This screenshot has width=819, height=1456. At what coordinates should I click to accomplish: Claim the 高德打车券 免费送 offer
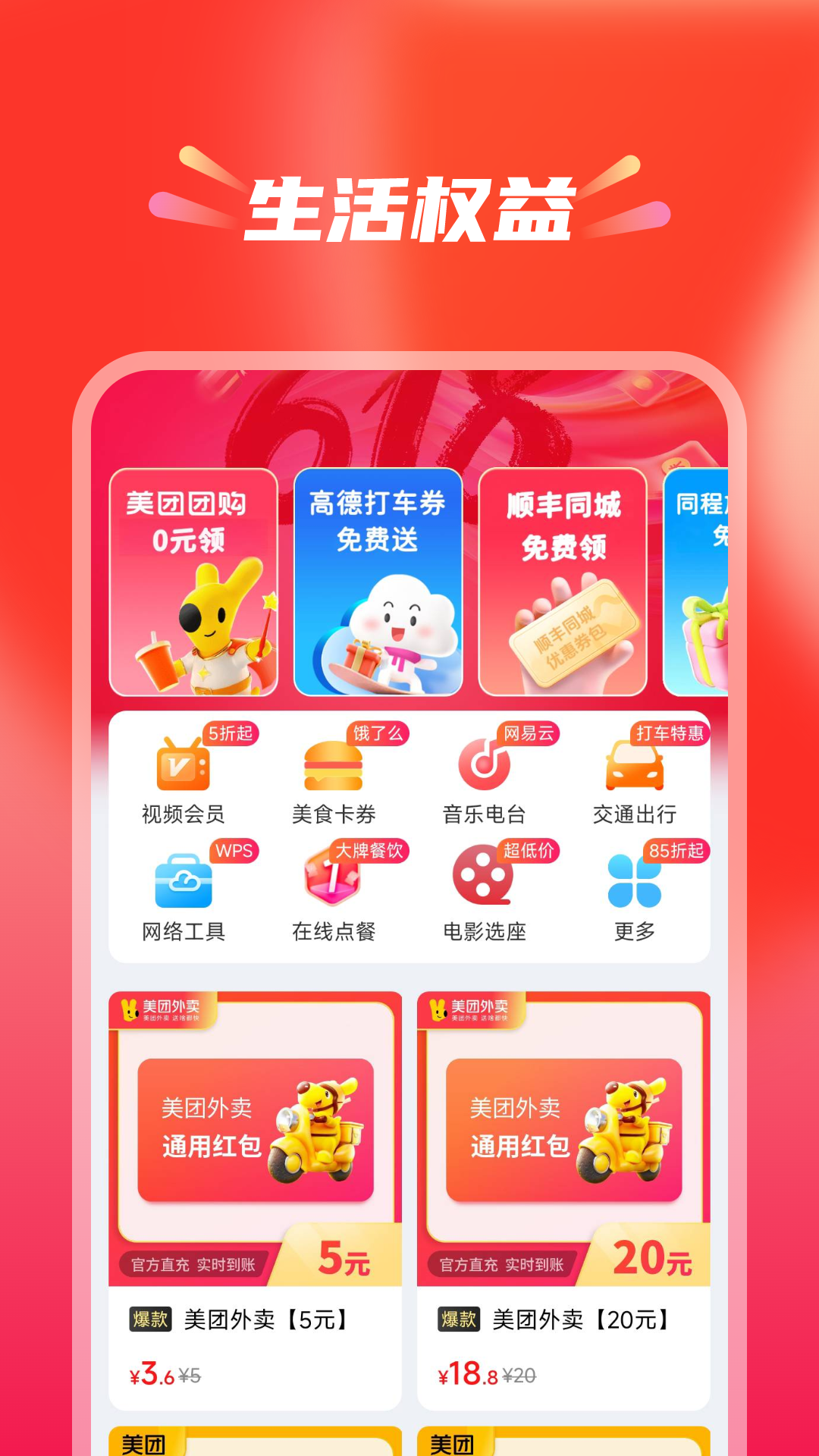click(x=378, y=584)
